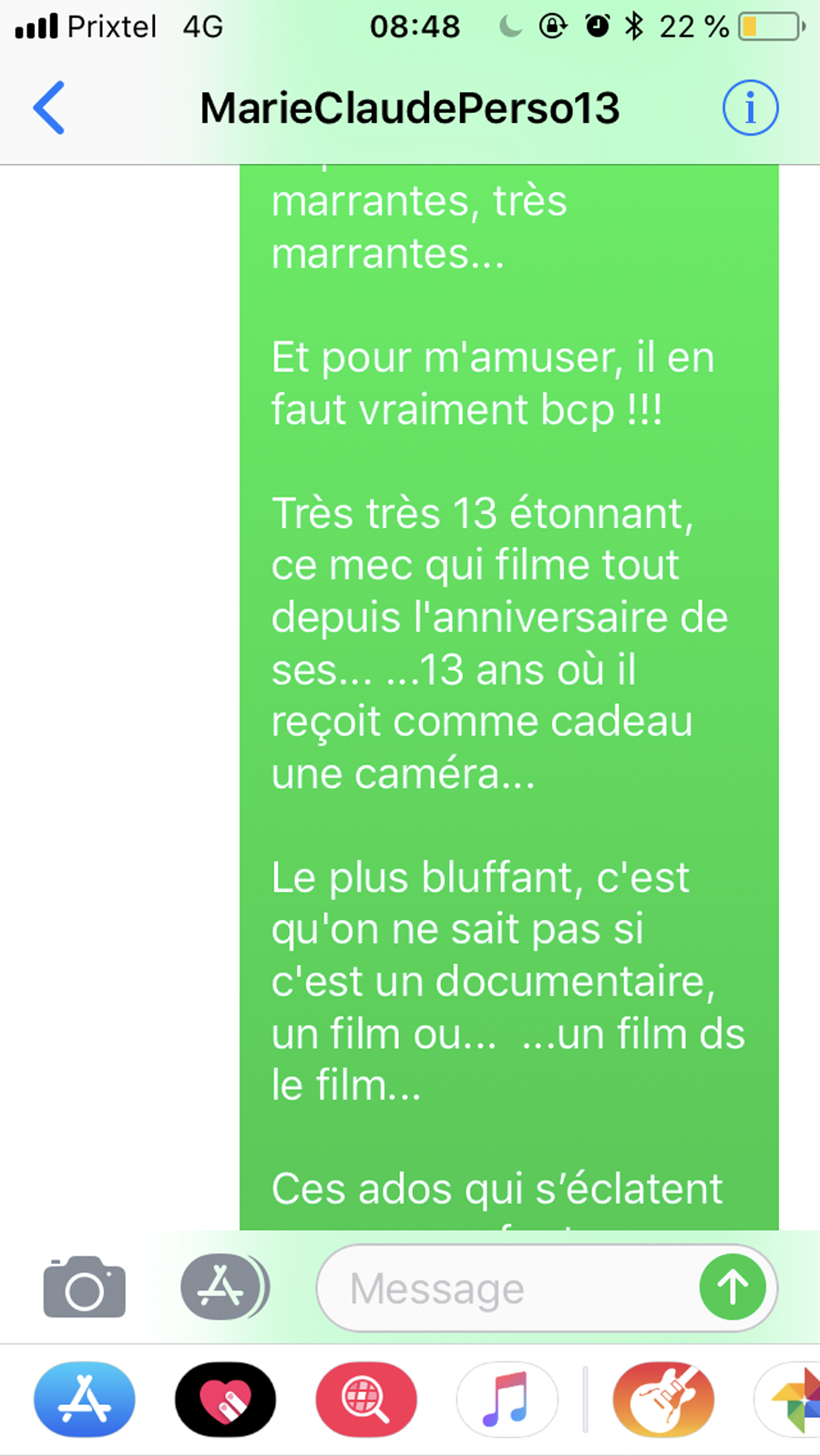This screenshot has height=1456, width=820.
Task: Toggle the iMessage apps drawer button
Action: (224, 1287)
